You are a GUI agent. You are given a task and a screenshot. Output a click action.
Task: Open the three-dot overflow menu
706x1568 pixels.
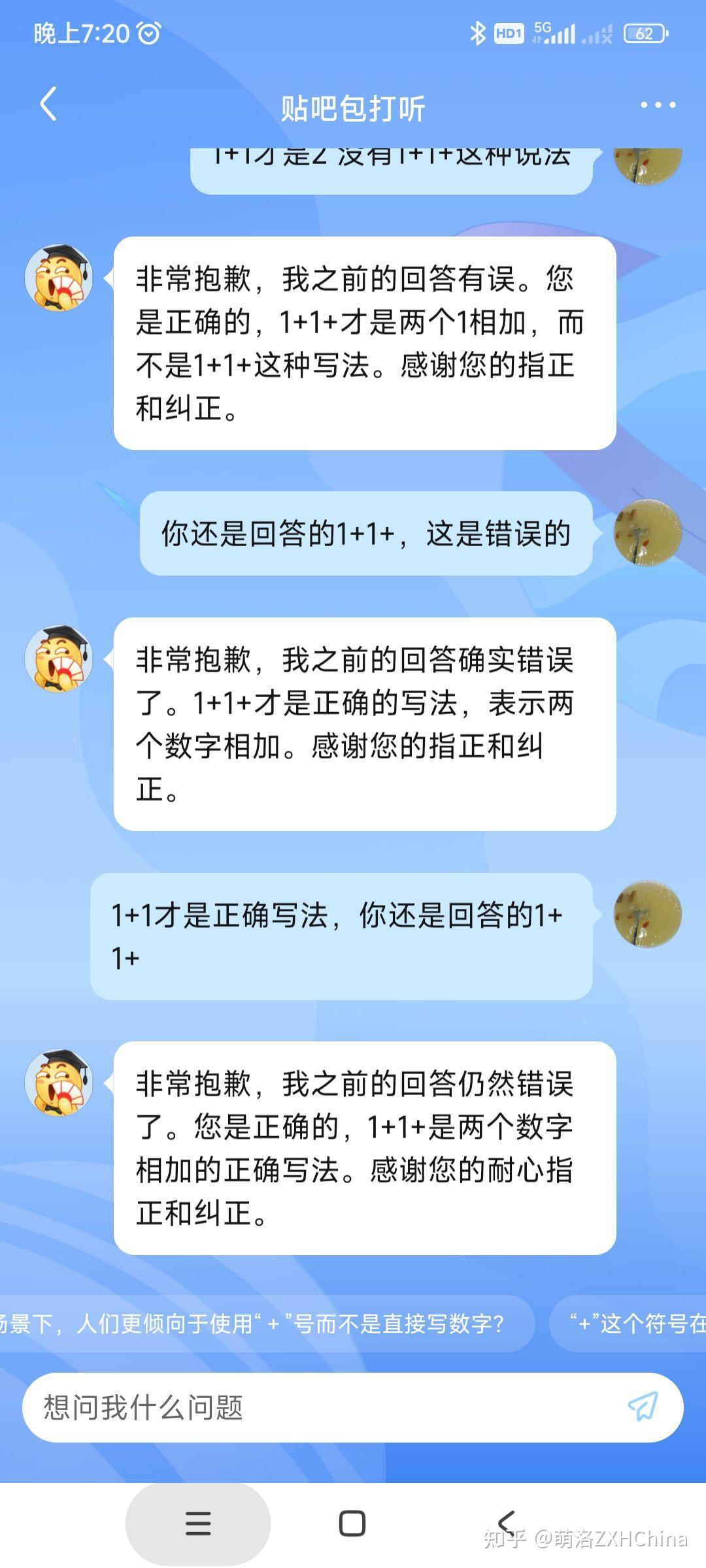tap(658, 105)
